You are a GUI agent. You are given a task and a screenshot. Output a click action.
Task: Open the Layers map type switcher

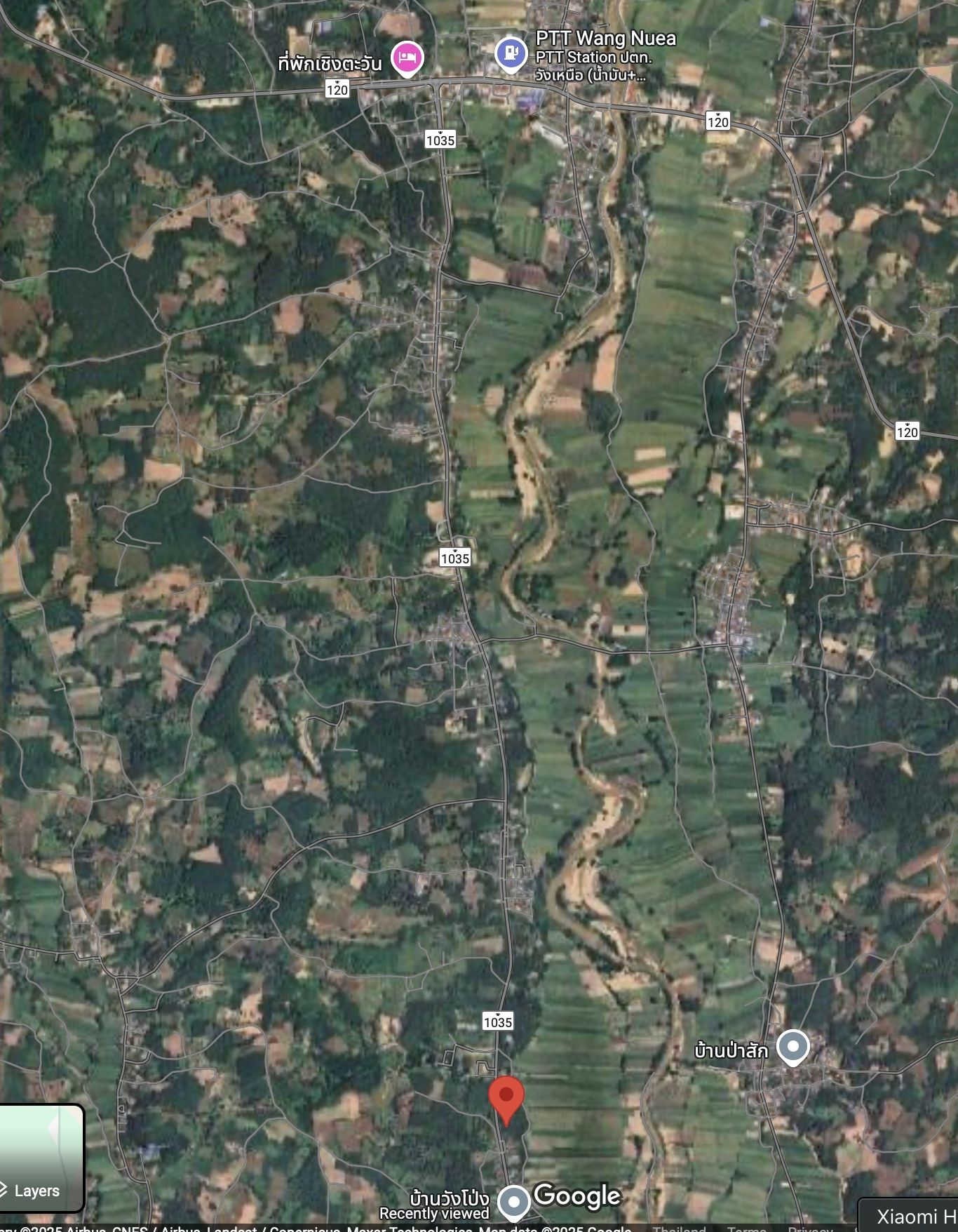point(40,1158)
